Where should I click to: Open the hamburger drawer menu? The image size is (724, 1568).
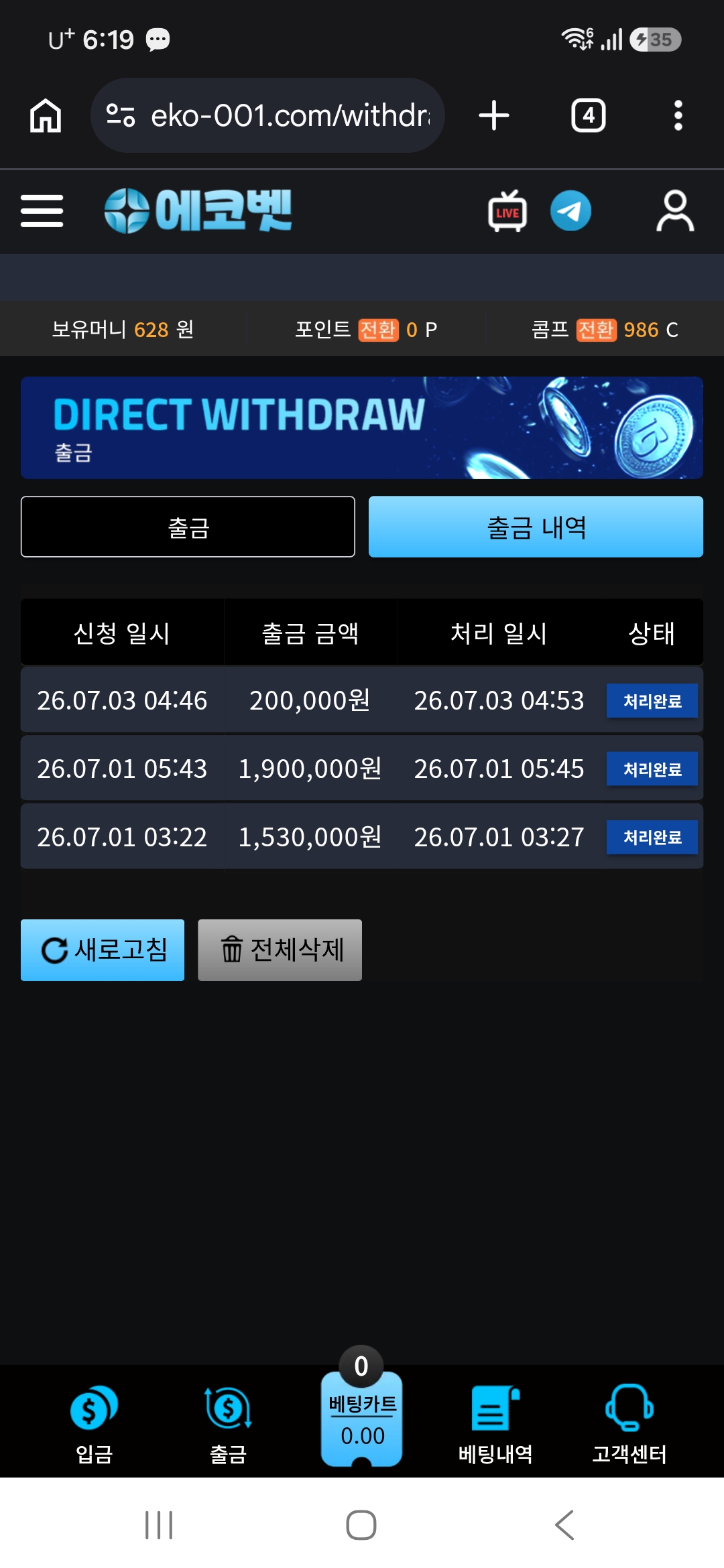42,211
